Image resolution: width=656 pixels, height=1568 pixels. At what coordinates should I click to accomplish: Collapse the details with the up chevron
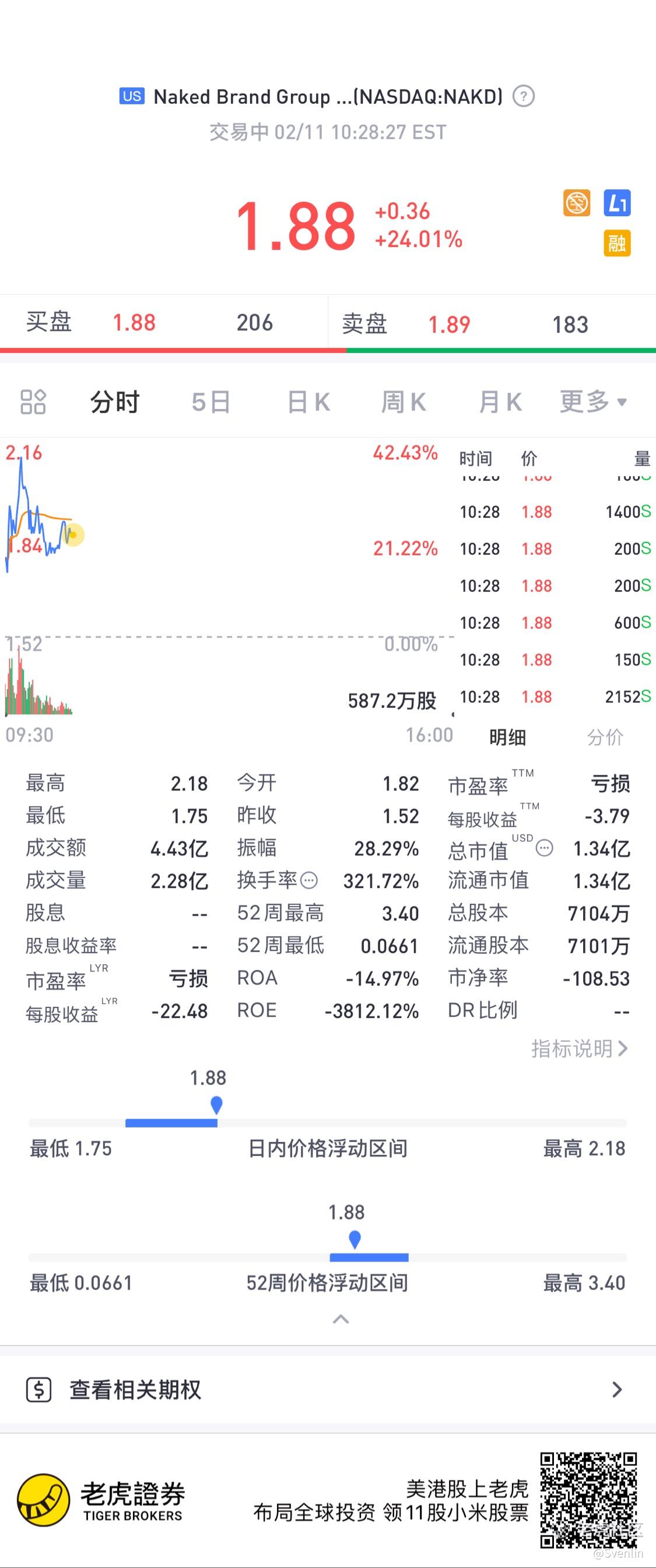(x=341, y=1319)
